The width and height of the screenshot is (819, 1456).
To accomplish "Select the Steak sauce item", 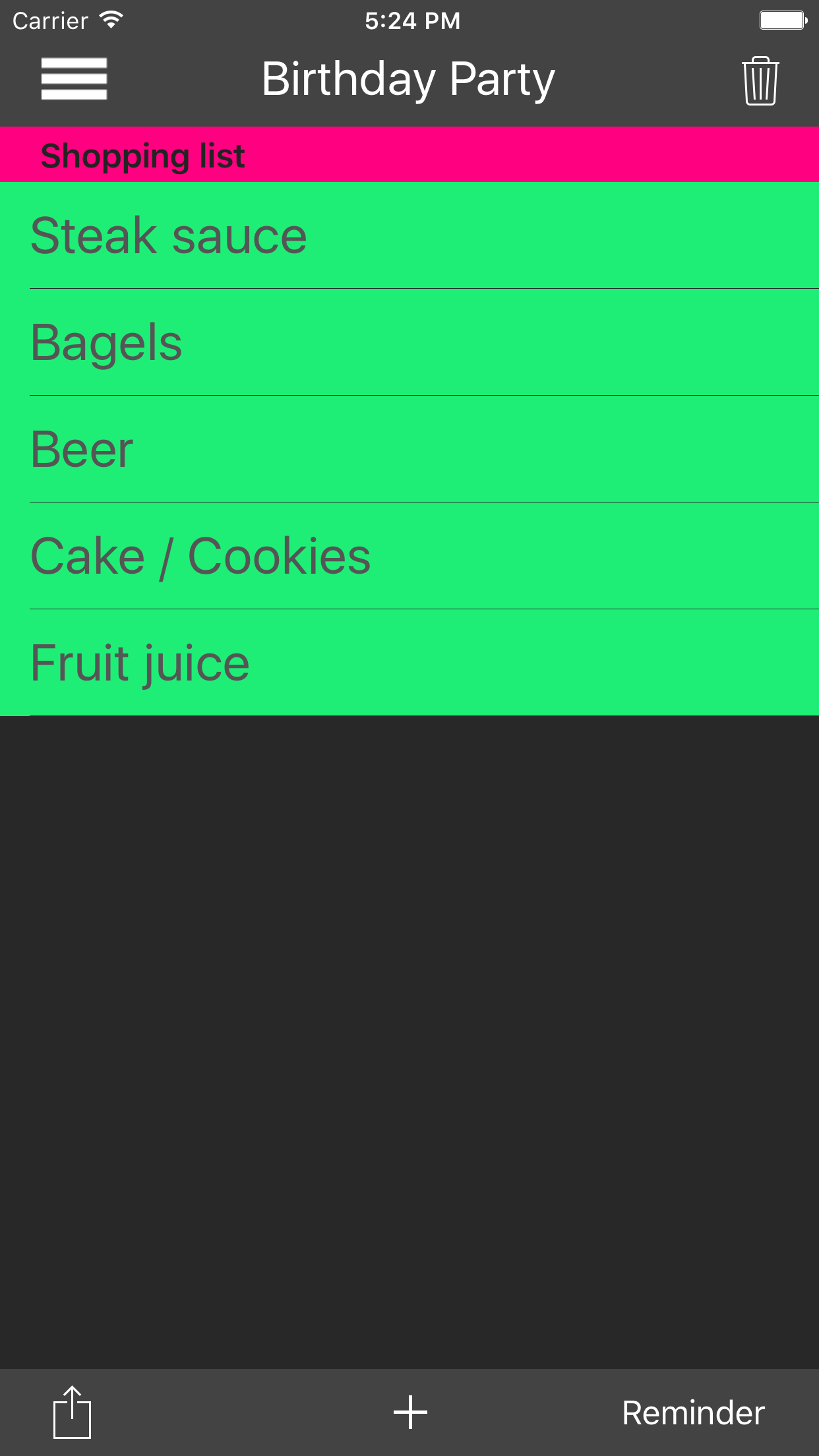I will [409, 235].
